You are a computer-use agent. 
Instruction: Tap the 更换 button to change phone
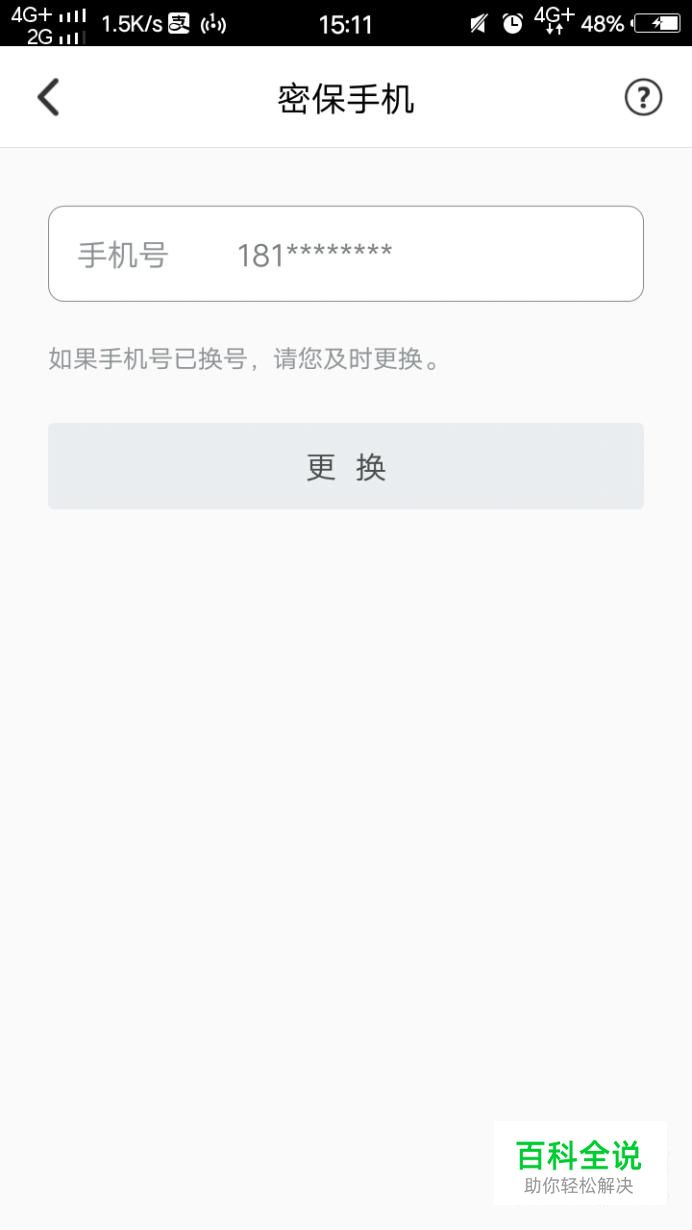pos(346,466)
